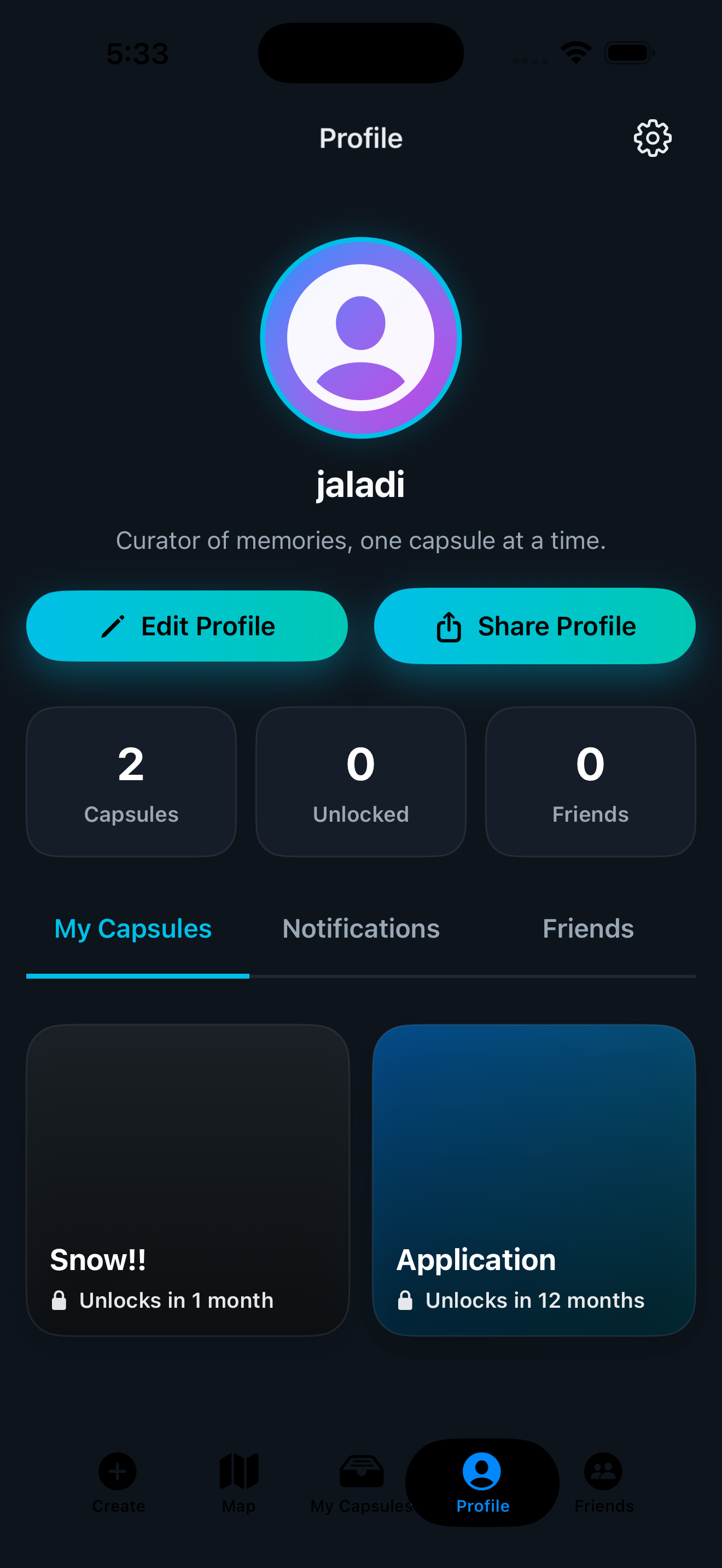Switch to the Notifications top tab

pyautogui.click(x=361, y=929)
